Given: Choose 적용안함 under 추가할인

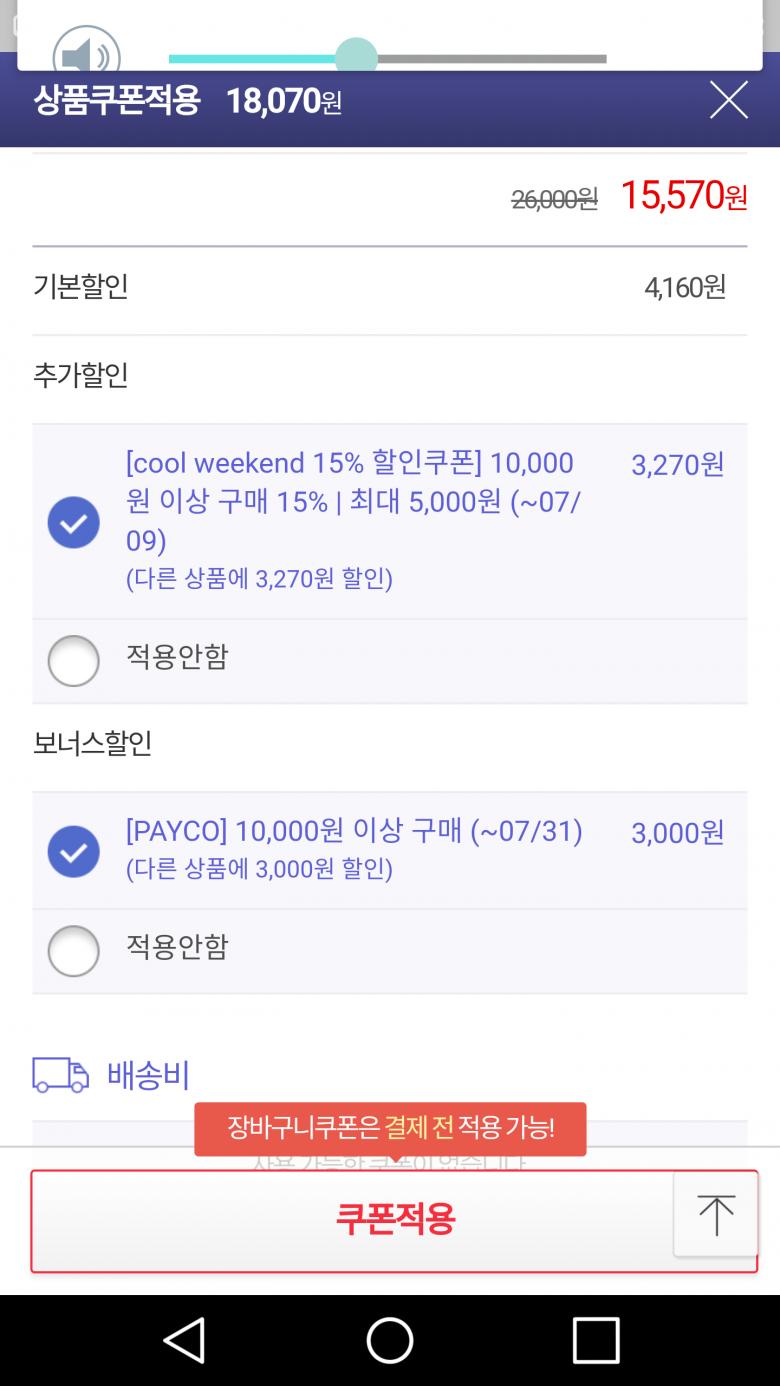Looking at the screenshot, I should tap(74, 661).
